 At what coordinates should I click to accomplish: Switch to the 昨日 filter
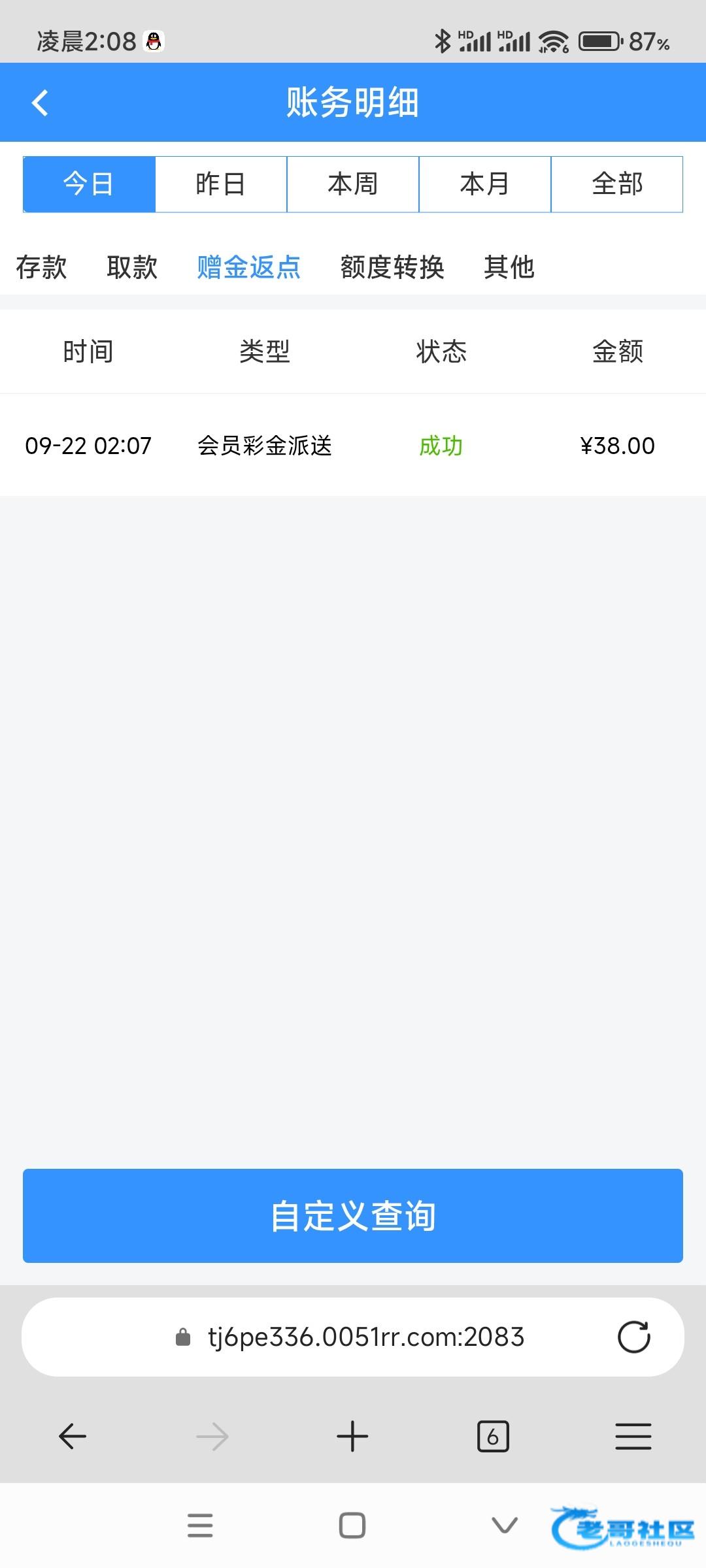(221, 184)
